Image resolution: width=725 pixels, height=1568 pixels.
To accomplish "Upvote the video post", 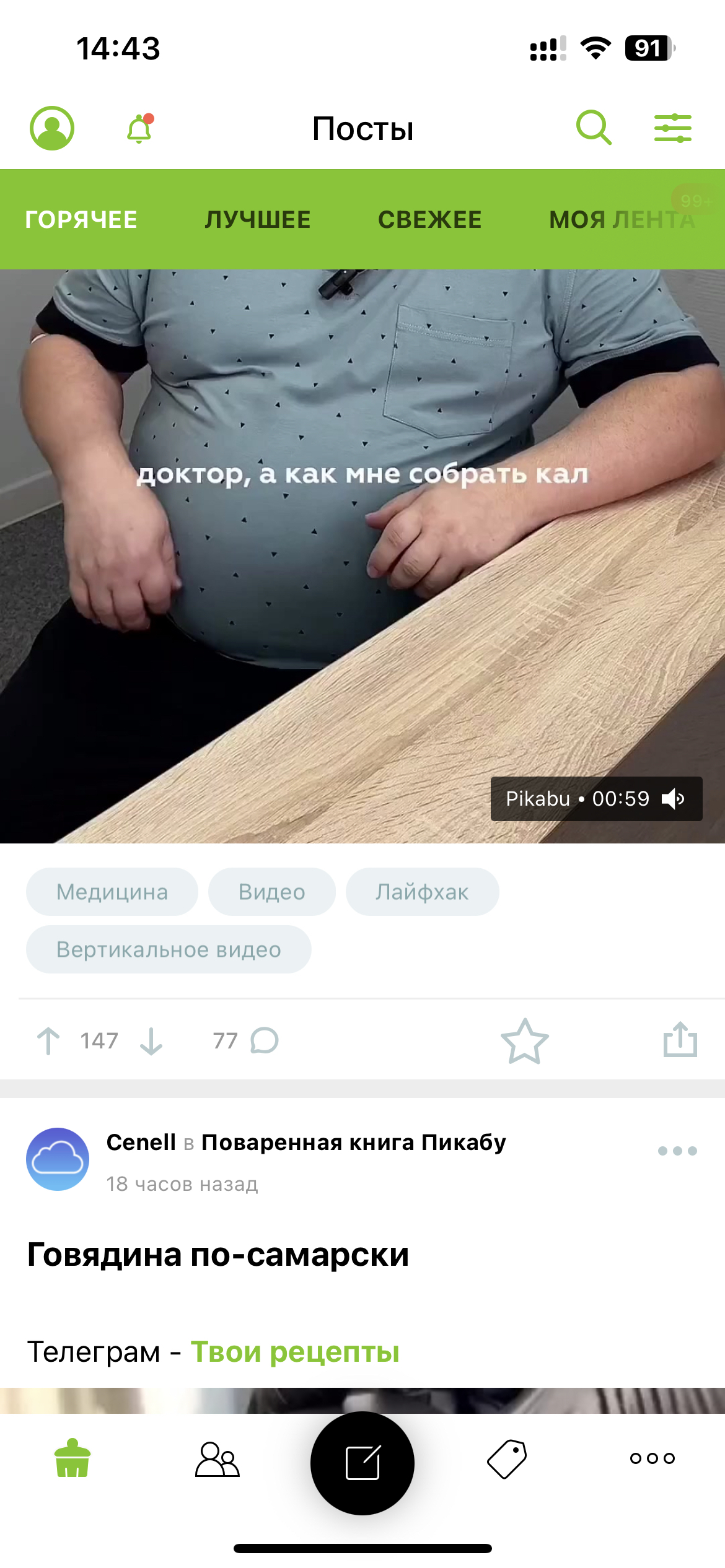I will (x=48, y=1041).
